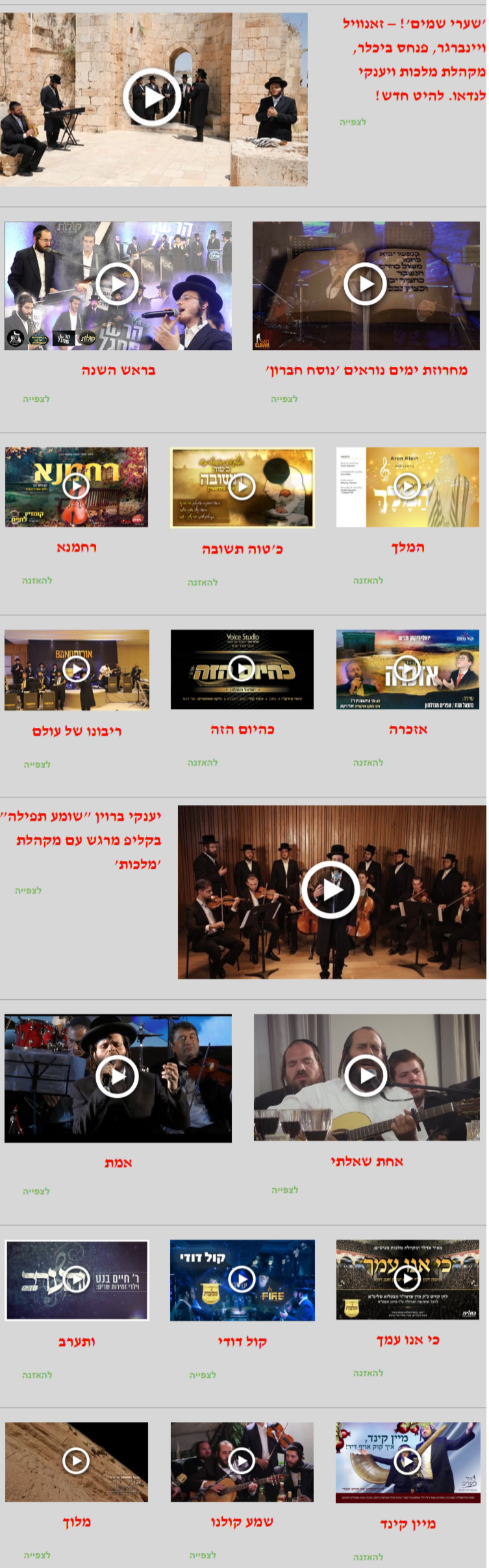
Task: Tap 'לצפייה' under 'בראש השנה'
Action: tap(36, 399)
